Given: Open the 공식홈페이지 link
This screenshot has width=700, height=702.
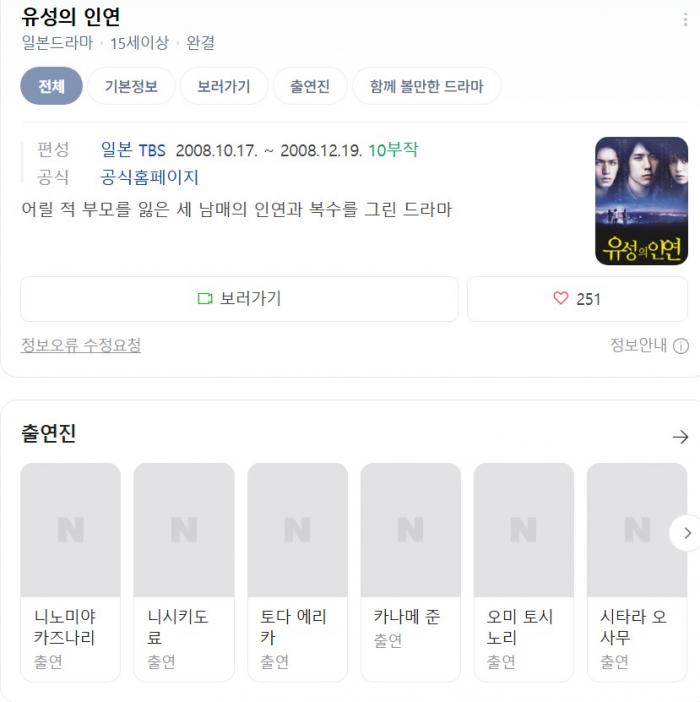Looking at the screenshot, I should click(150, 178).
